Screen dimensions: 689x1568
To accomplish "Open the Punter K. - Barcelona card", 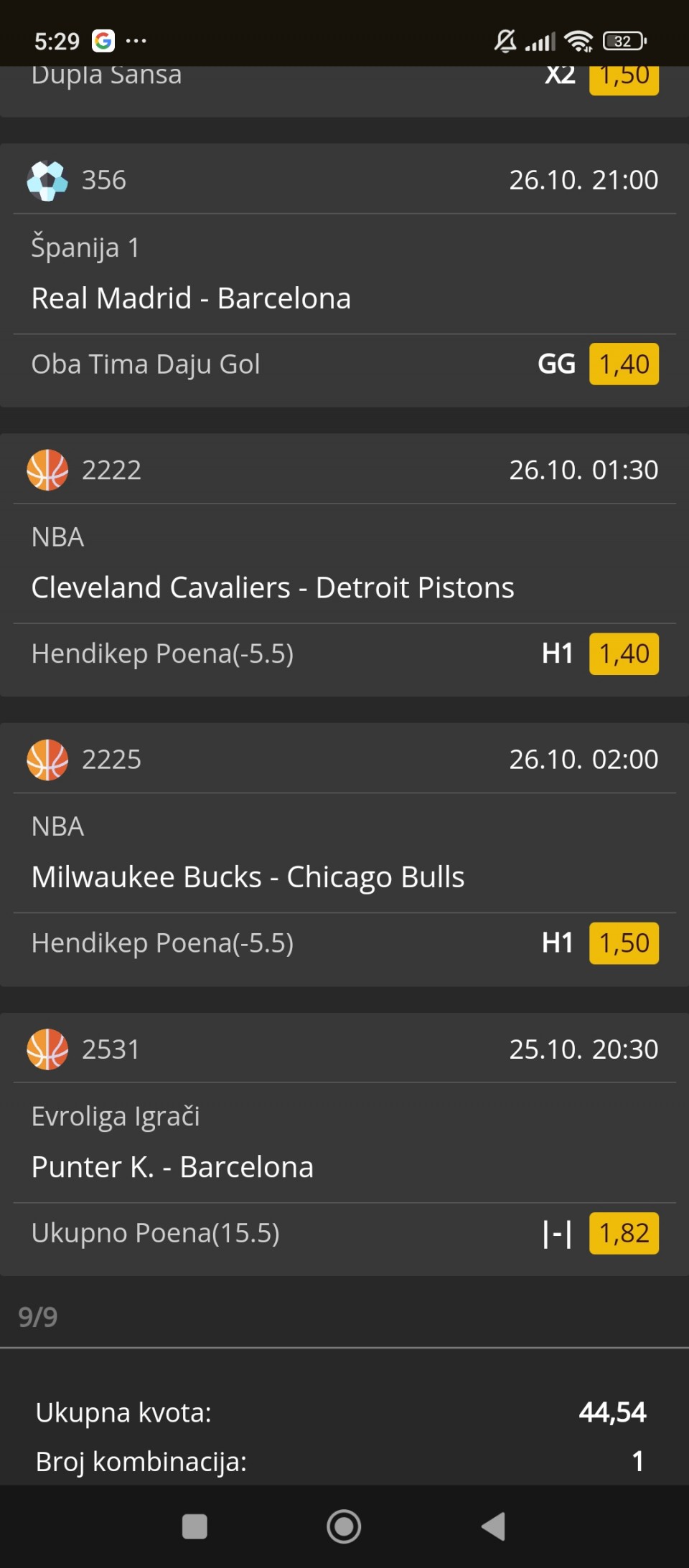I will (344, 1145).
